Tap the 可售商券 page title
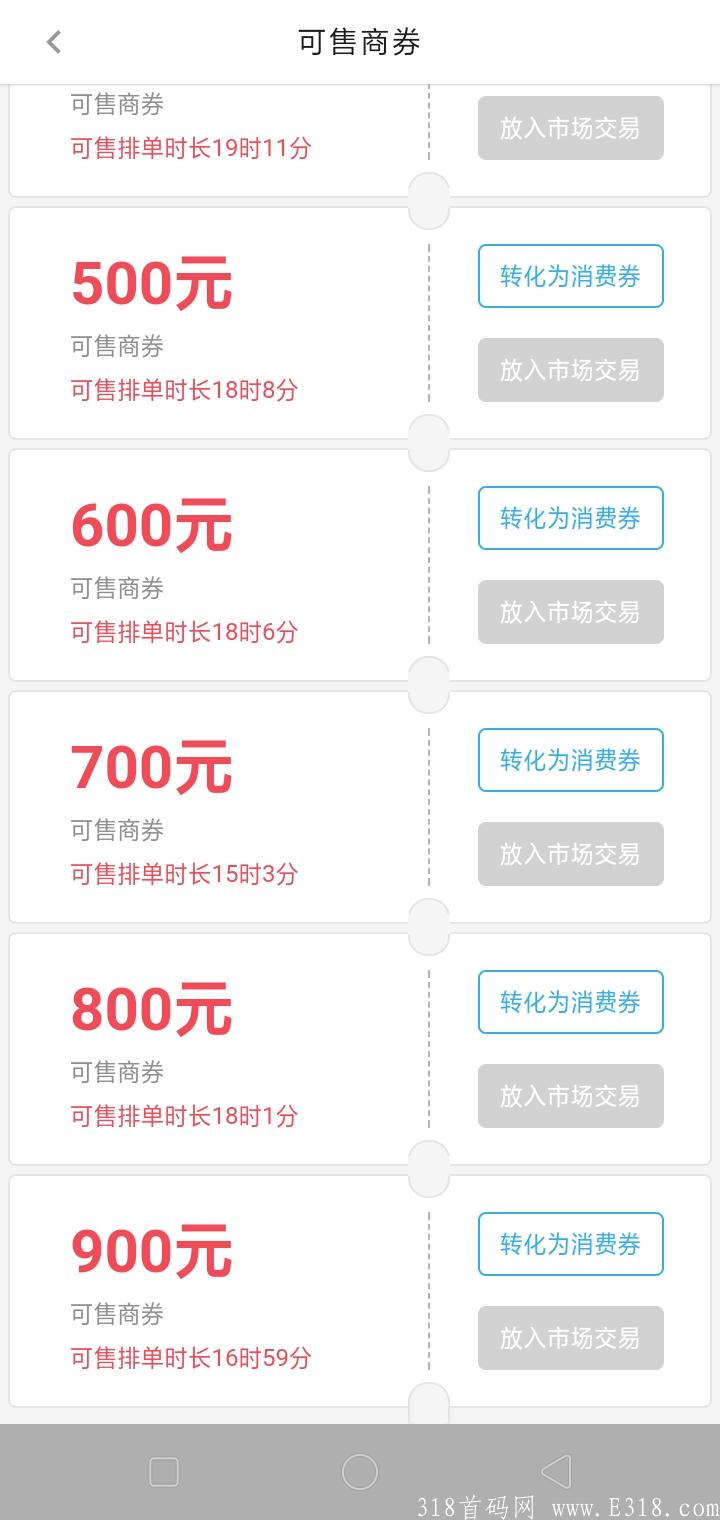The width and height of the screenshot is (720, 1520). pyautogui.click(x=360, y=42)
